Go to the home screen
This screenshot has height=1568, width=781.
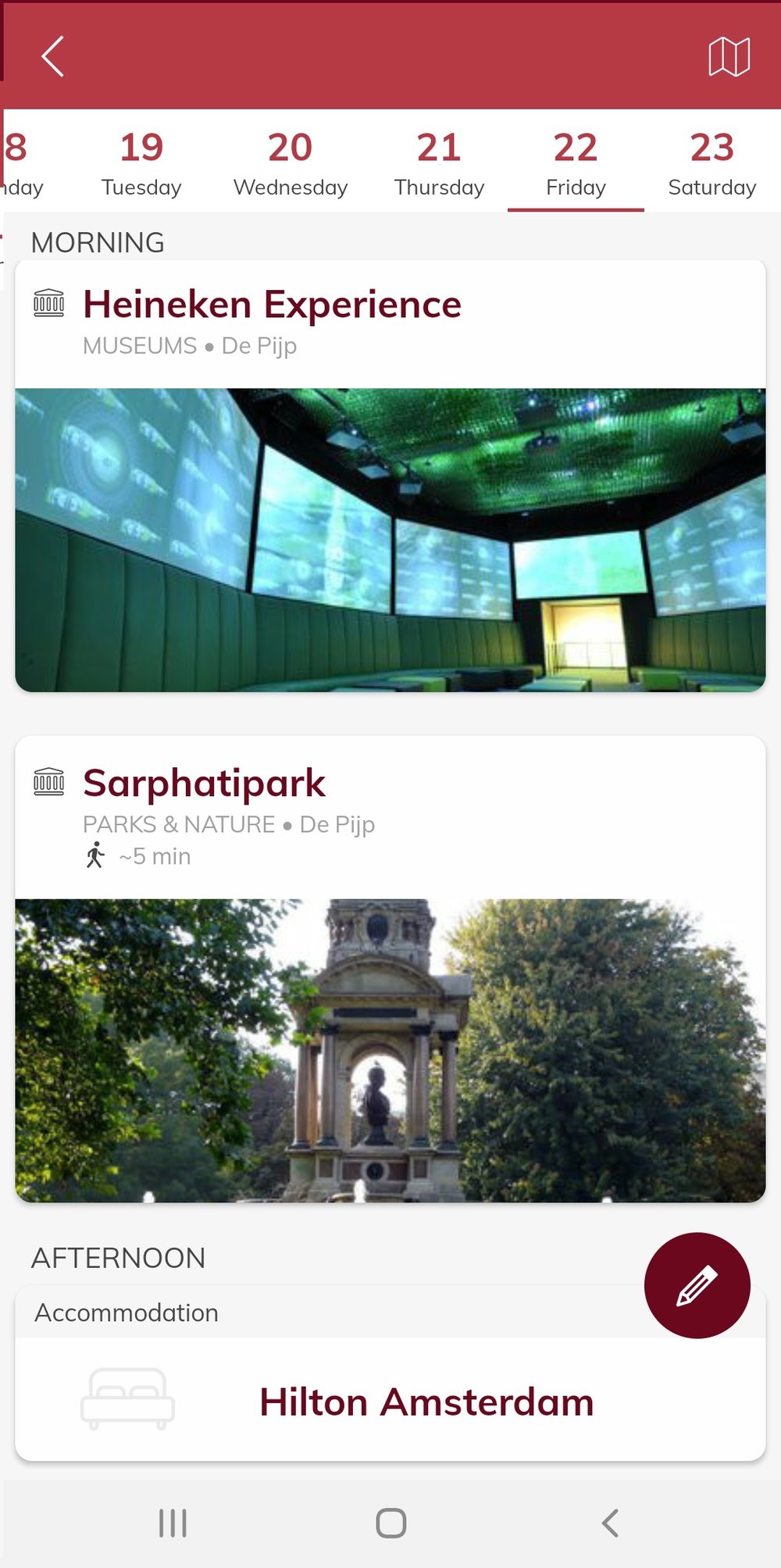click(390, 1523)
